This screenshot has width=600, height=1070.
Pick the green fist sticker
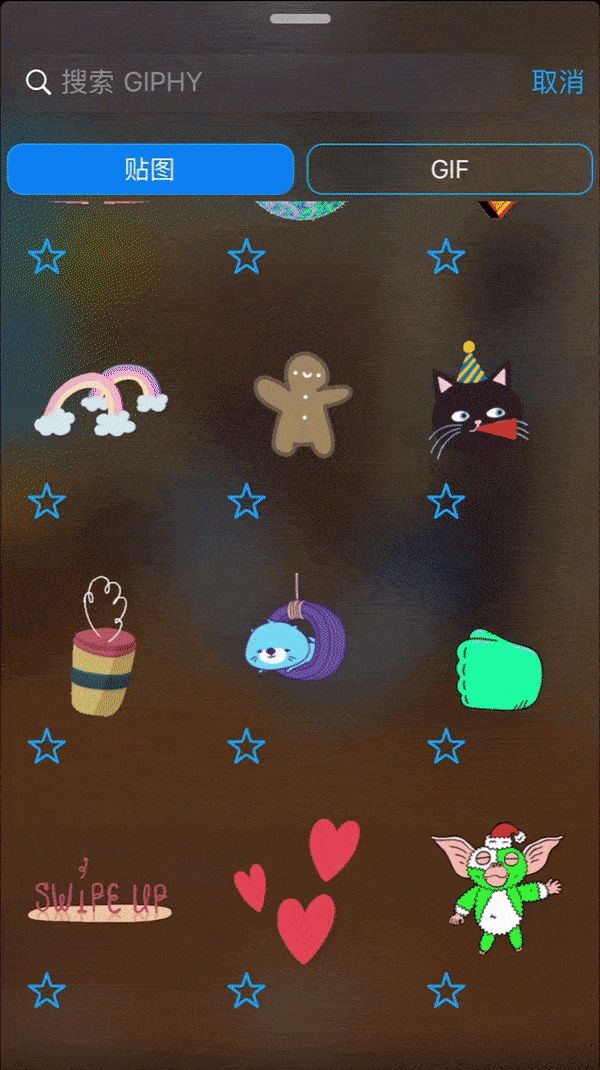tap(499, 668)
